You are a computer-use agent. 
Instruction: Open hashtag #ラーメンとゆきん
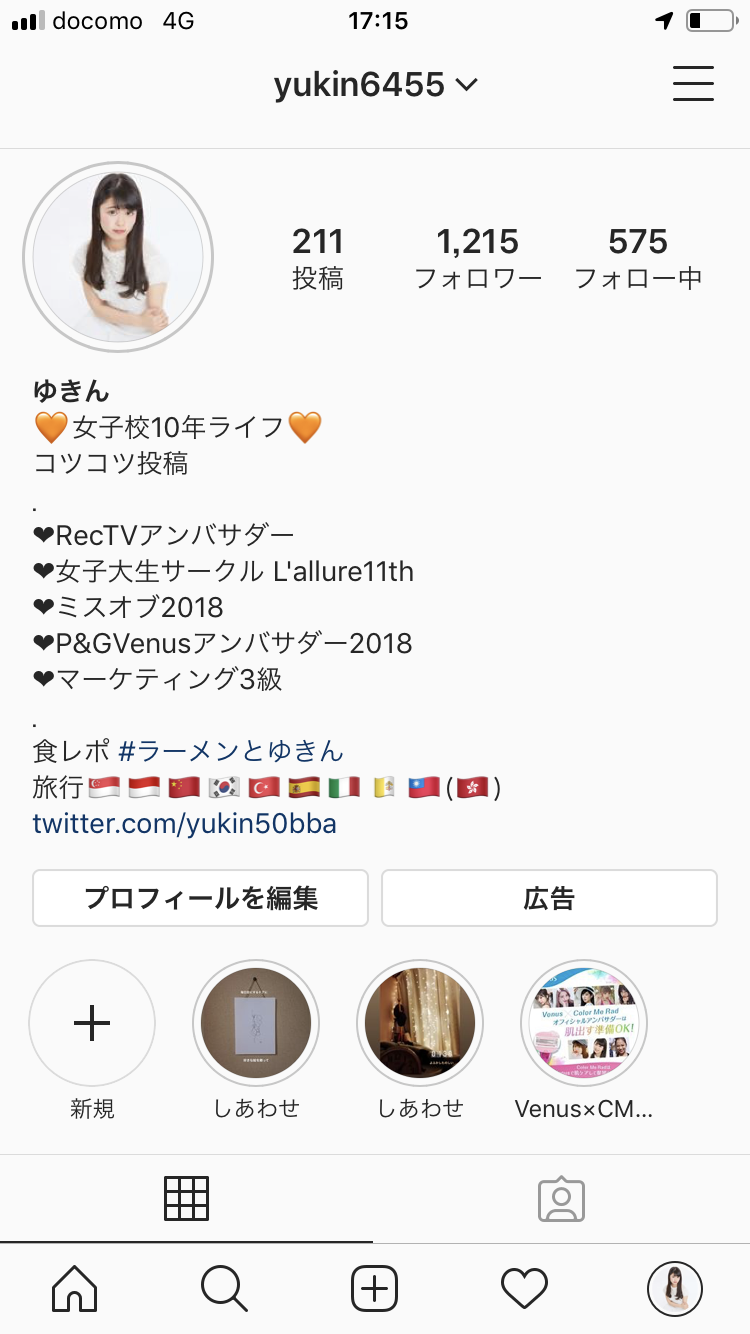click(231, 750)
